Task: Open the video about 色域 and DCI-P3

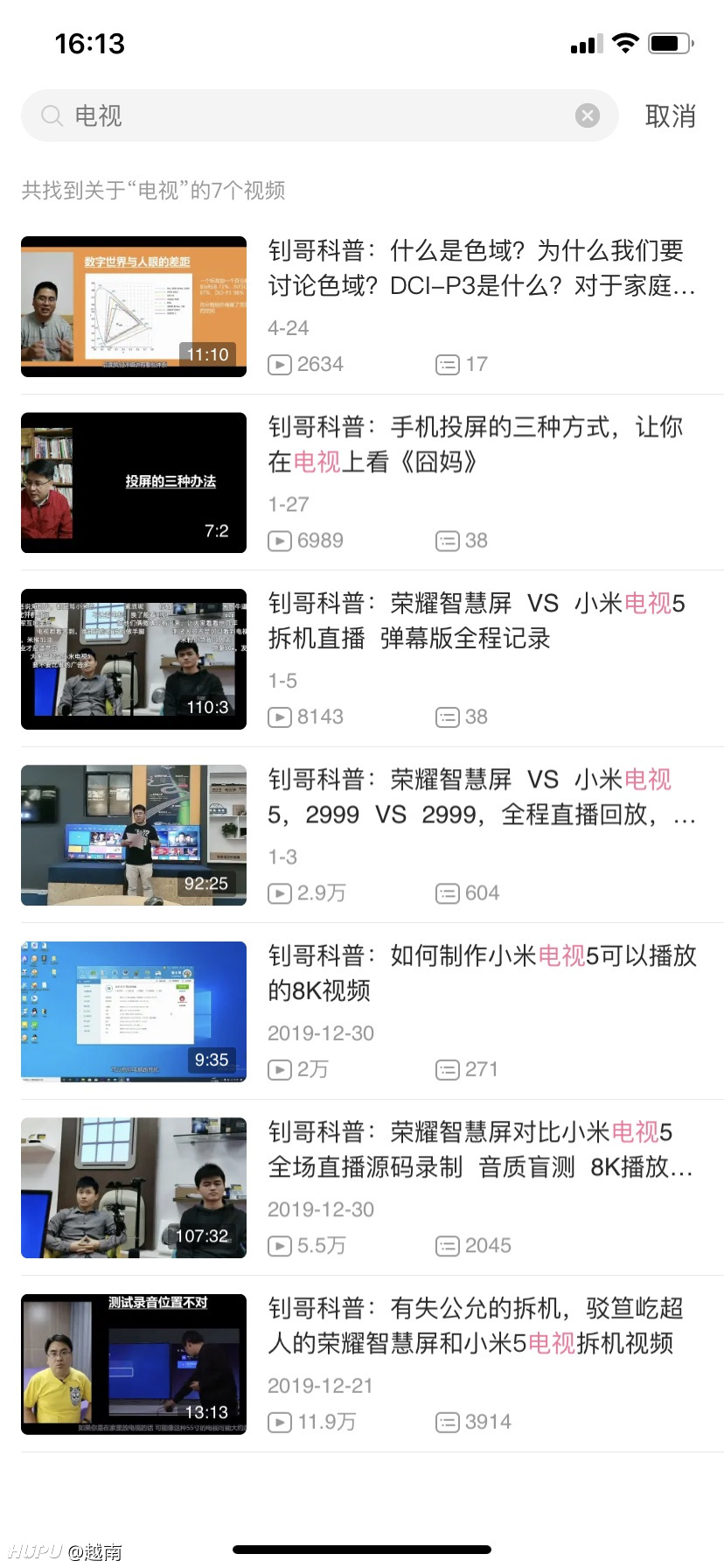Action: [372, 306]
